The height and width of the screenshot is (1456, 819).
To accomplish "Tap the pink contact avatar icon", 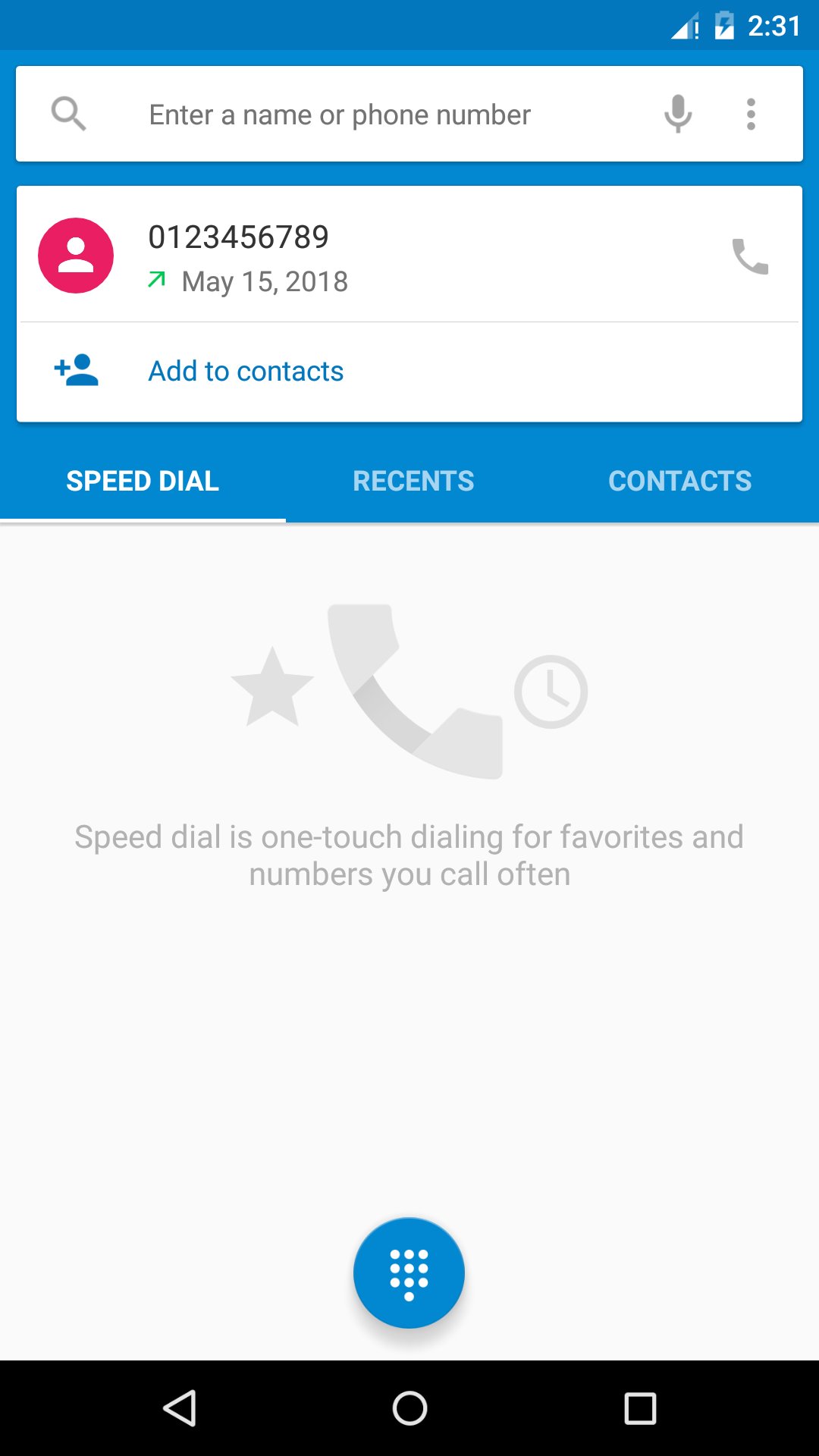I will [77, 254].
